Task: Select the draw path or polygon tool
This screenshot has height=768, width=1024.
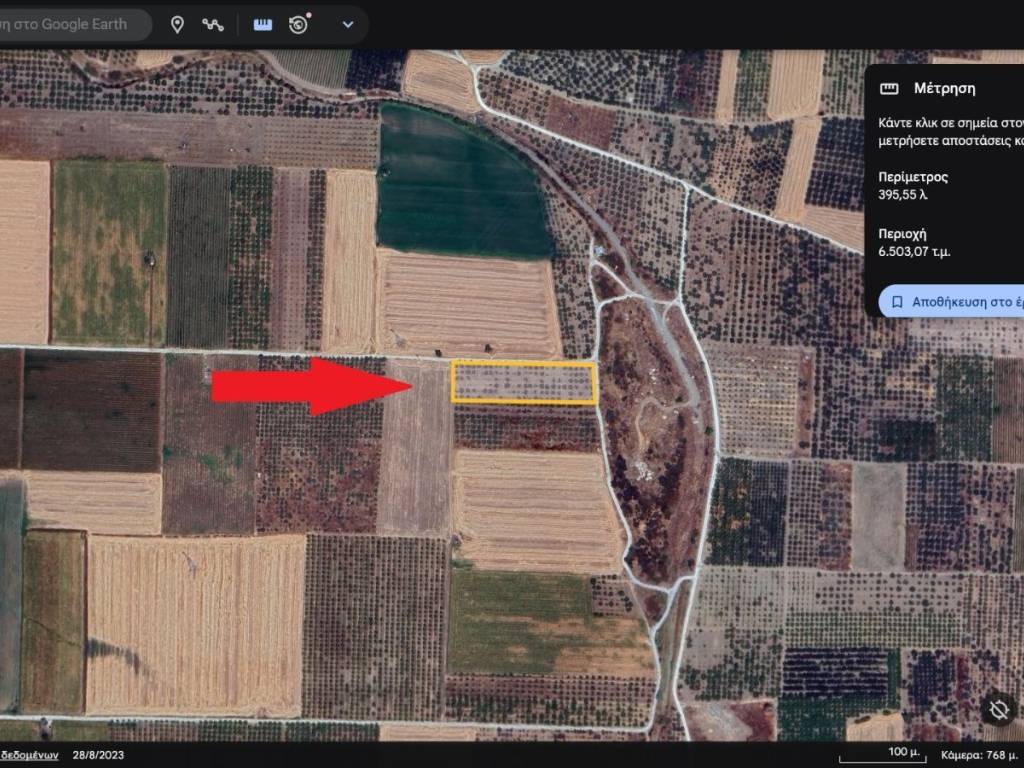Action: 212,24
